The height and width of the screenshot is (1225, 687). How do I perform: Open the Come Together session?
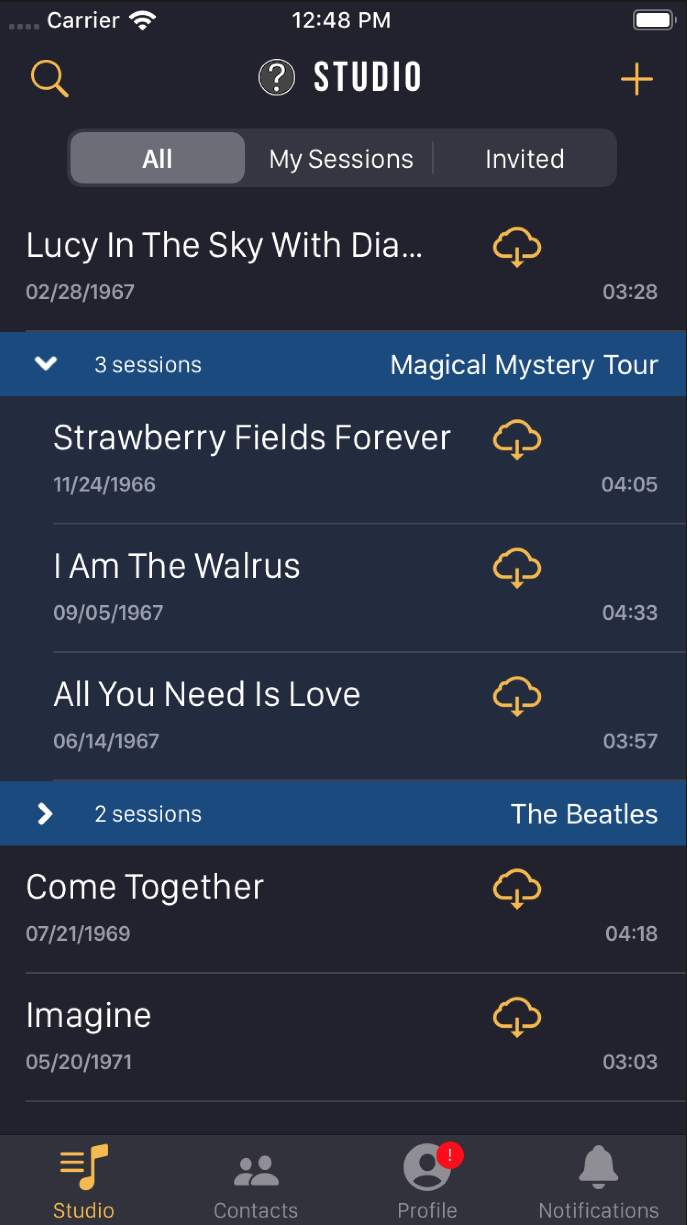click(x=343, y=909)
